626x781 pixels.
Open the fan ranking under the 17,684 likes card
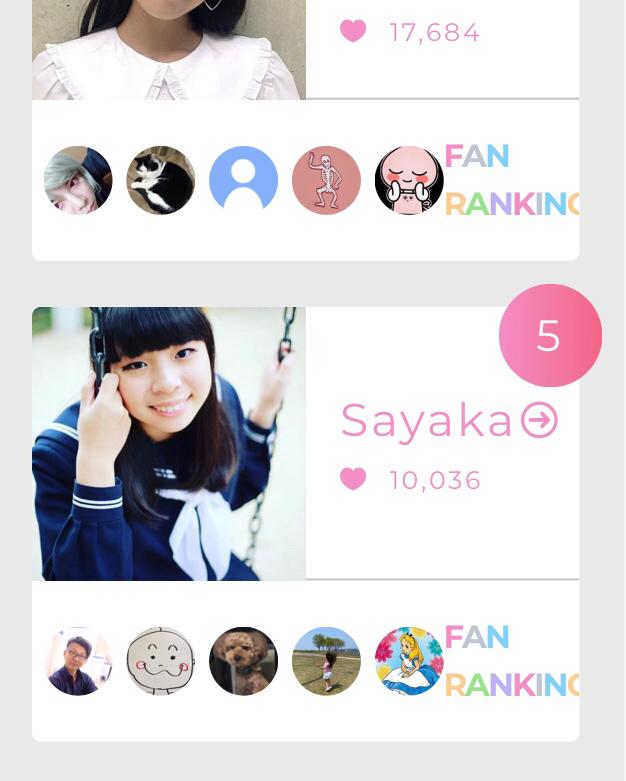pos(511,180)
